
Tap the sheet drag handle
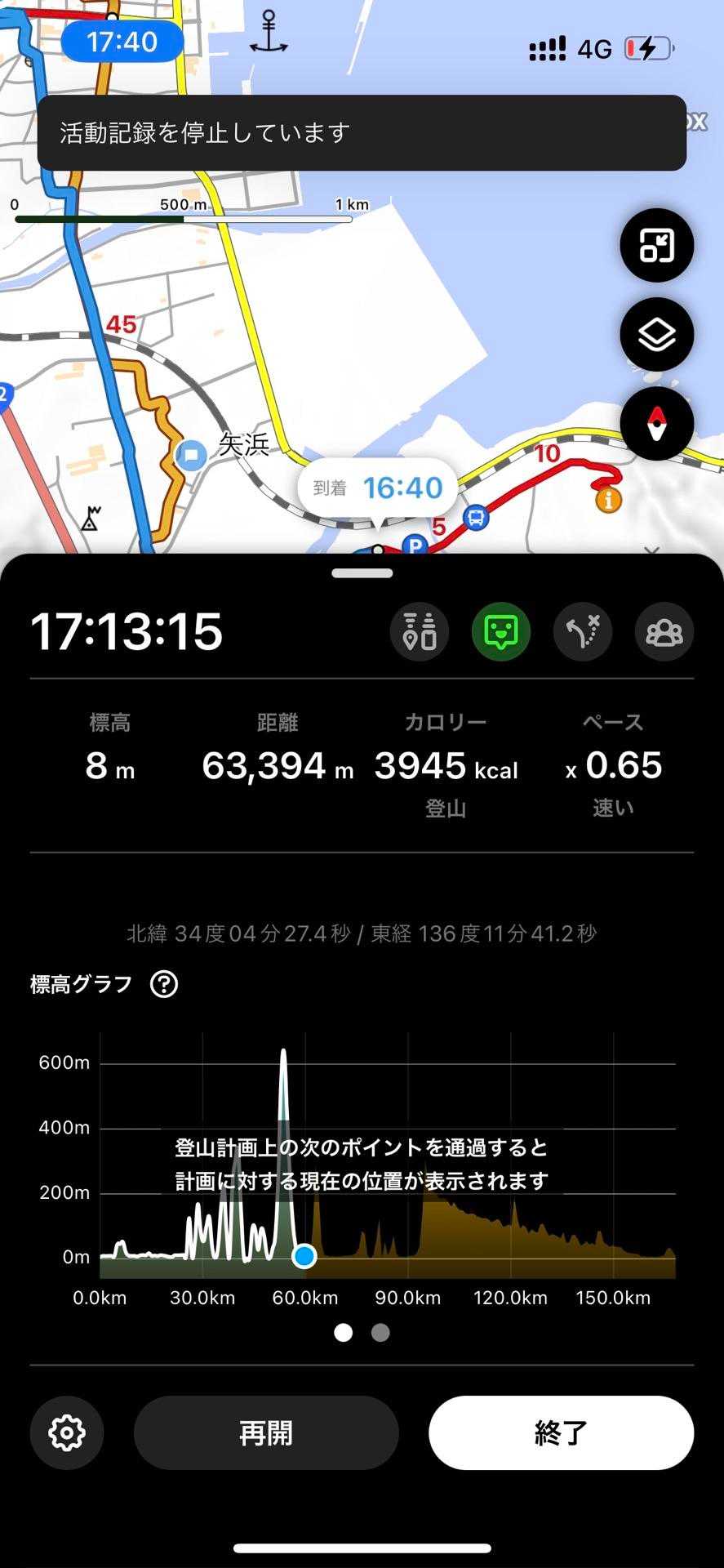tap(362, 573)
